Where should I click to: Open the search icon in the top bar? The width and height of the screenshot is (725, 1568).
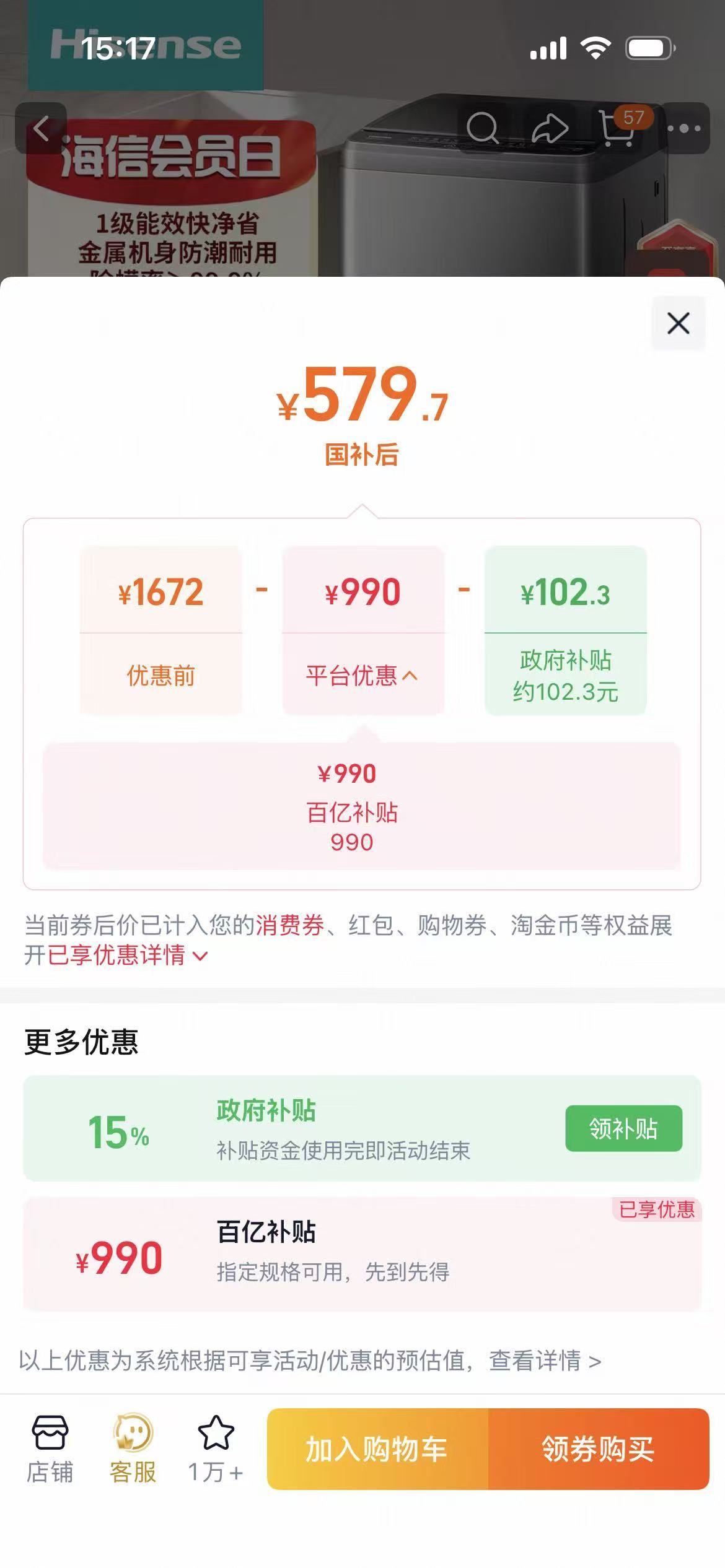(x=482, y=128)
